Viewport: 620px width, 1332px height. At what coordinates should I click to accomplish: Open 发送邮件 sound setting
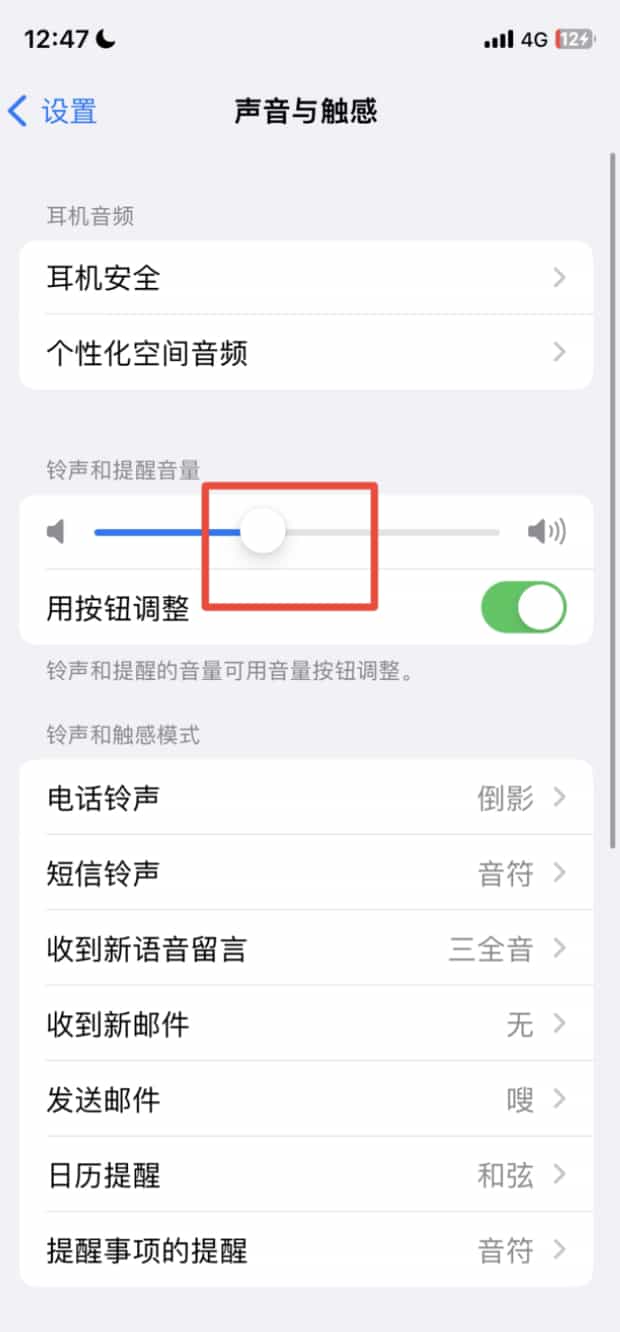(305, 1100)
